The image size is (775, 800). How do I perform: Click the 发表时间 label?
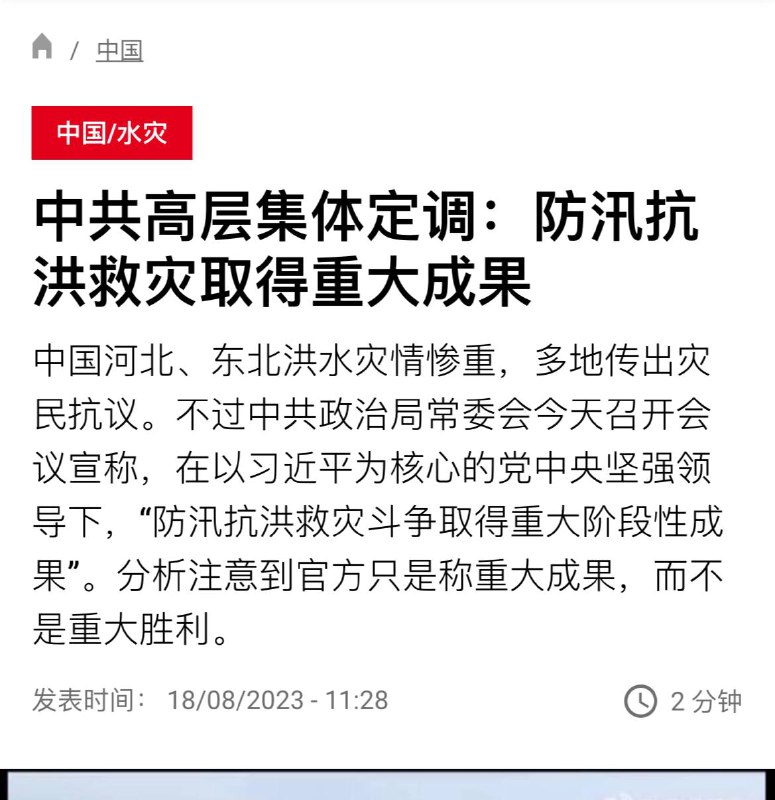[92, 691]
